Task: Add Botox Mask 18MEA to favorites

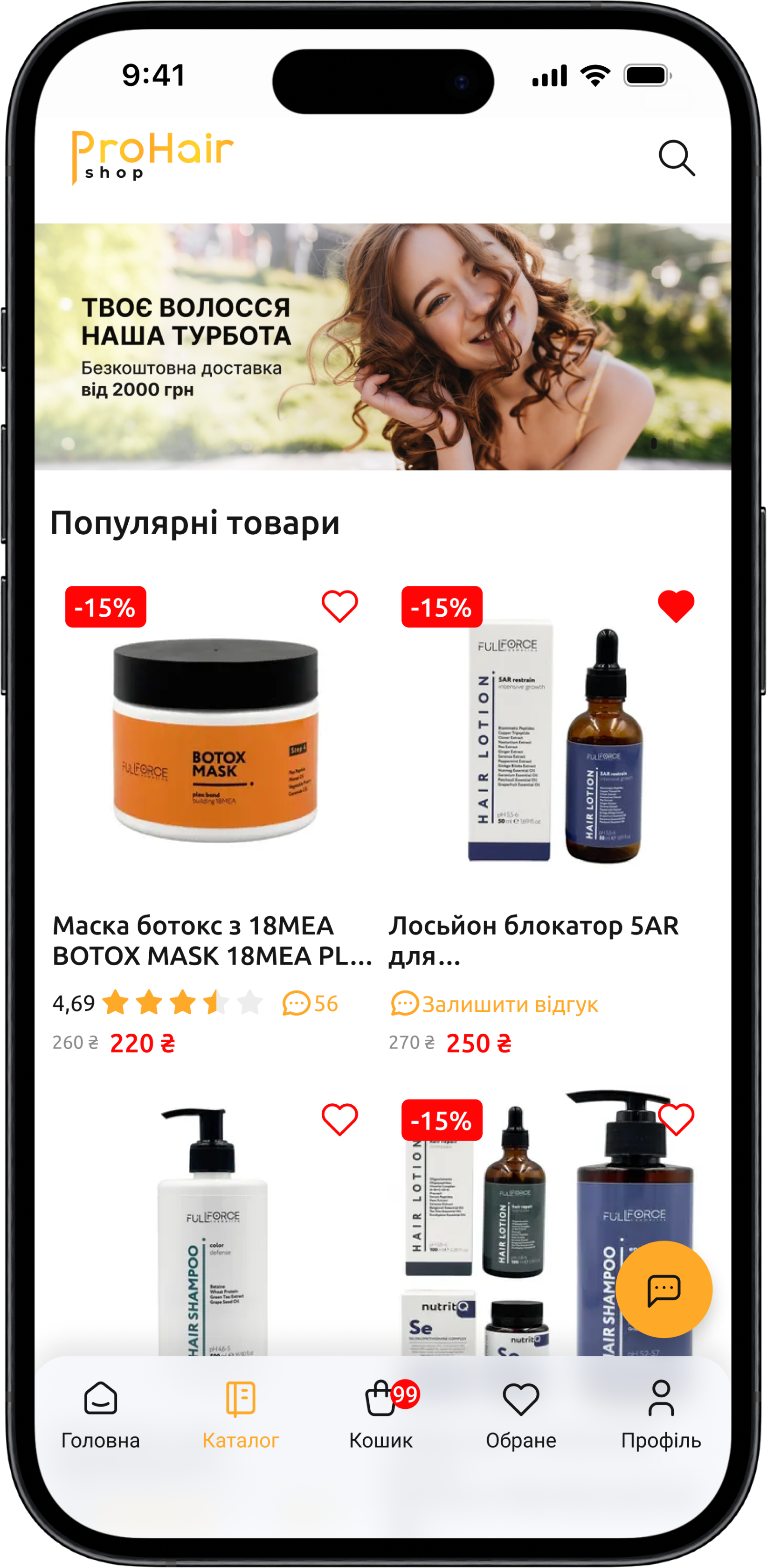Action: coord(339,606)
